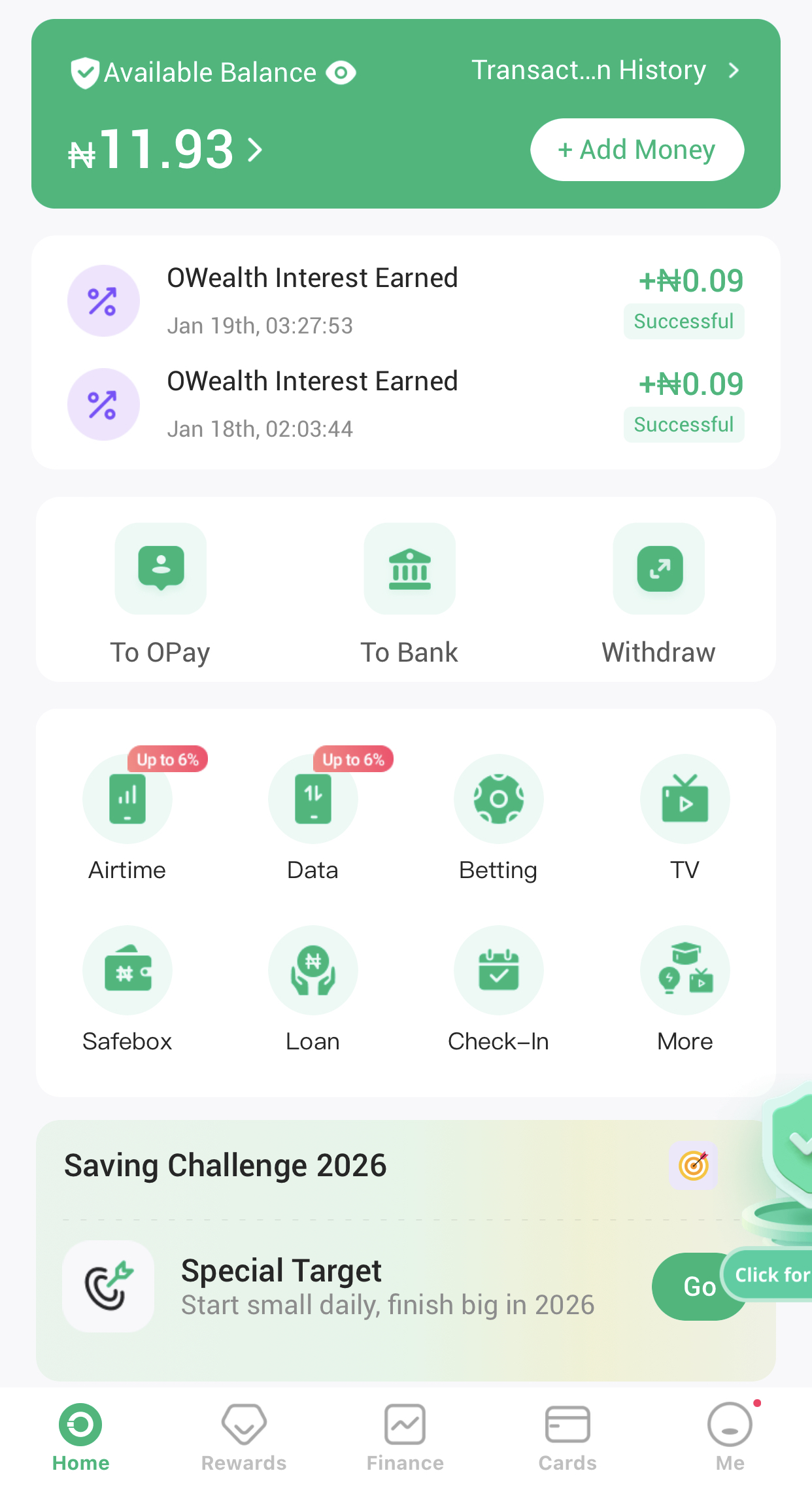Send money To OPay
Screen dimensions: 812x1509
160,594
